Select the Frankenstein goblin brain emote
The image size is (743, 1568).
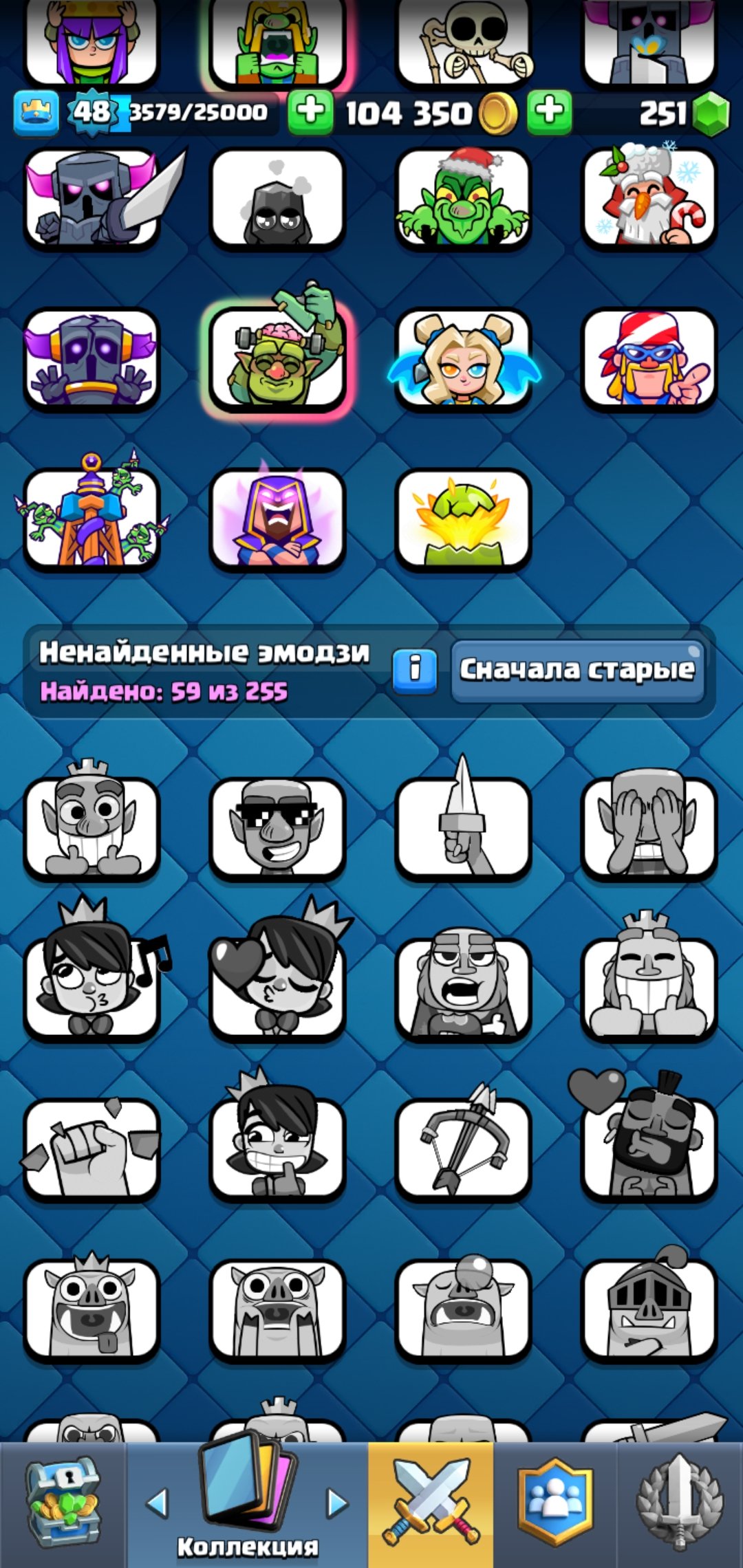point(277,358)
